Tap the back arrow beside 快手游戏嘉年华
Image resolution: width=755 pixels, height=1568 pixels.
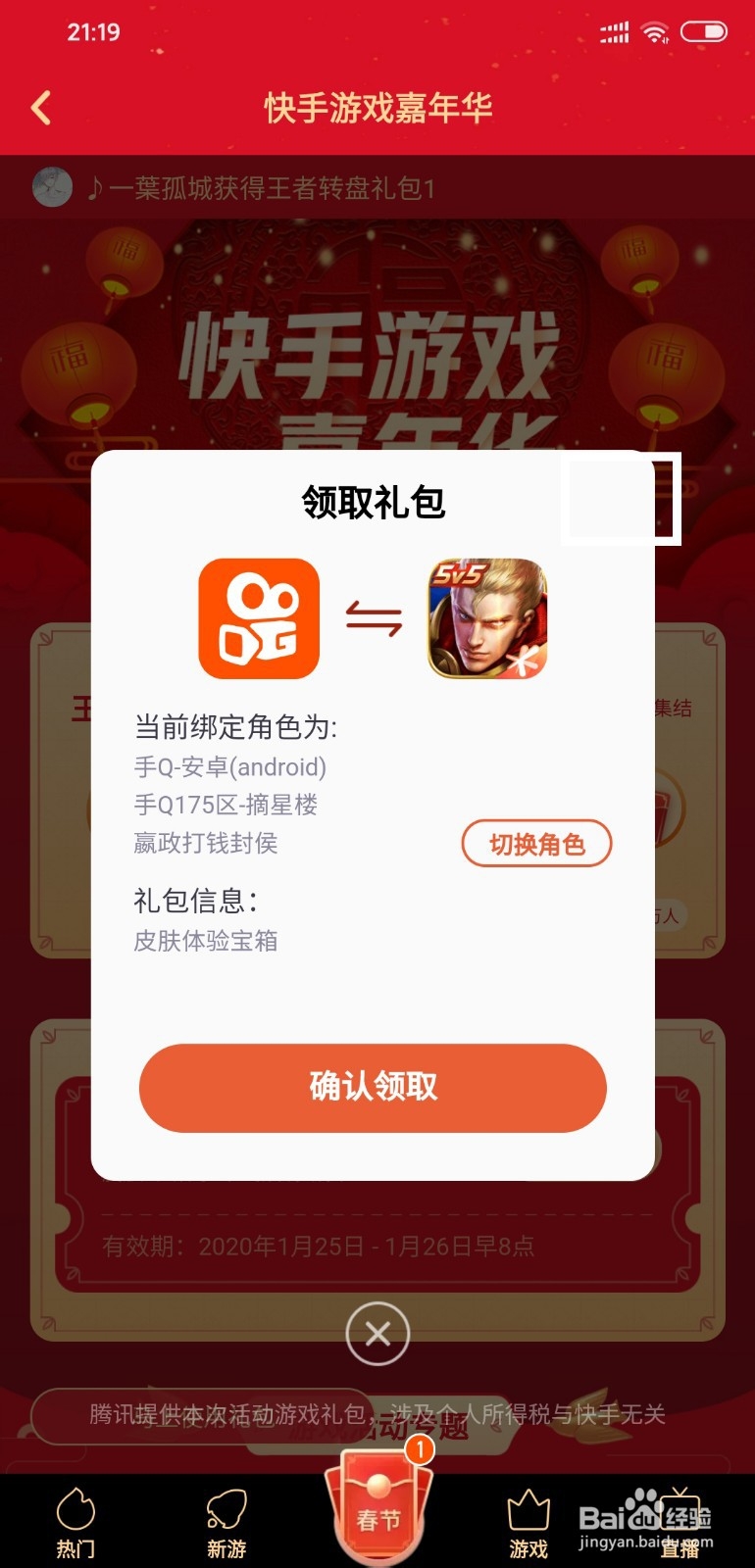point(41,108)
